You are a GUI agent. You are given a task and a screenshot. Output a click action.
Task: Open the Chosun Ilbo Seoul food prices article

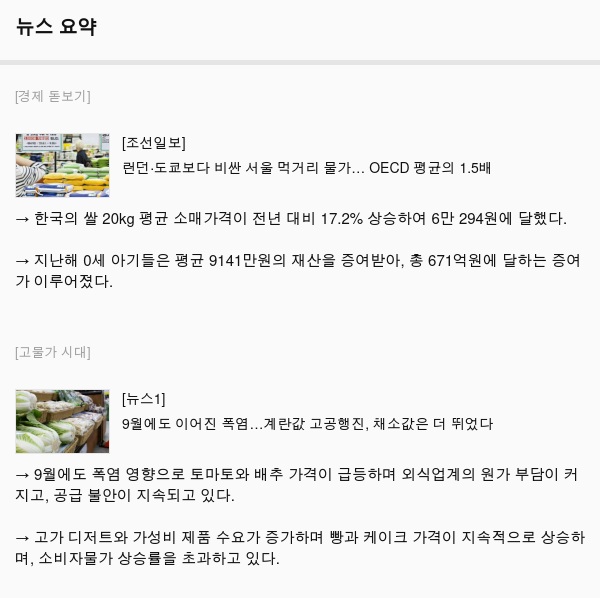tap(306, 168)
